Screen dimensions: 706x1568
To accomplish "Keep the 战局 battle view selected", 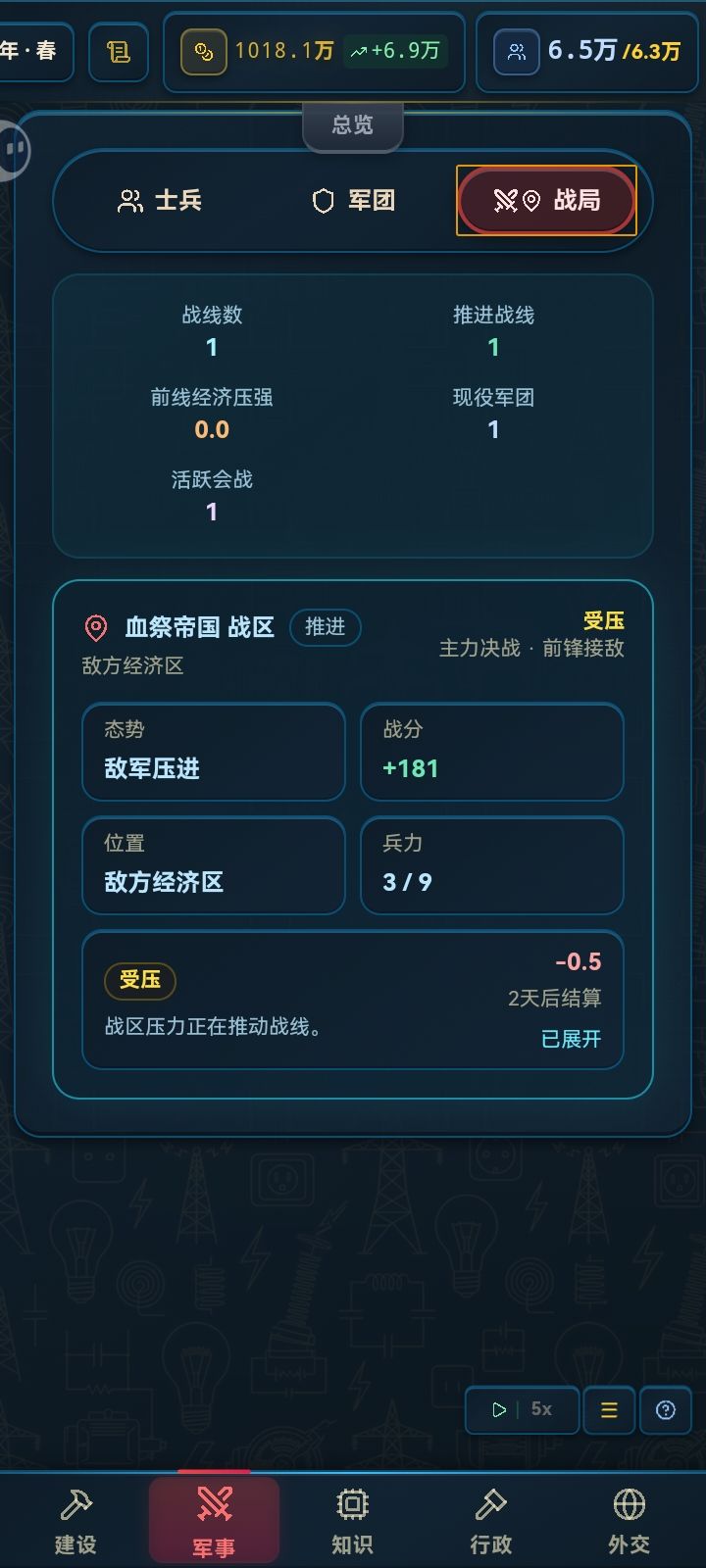I will (545, 200).
